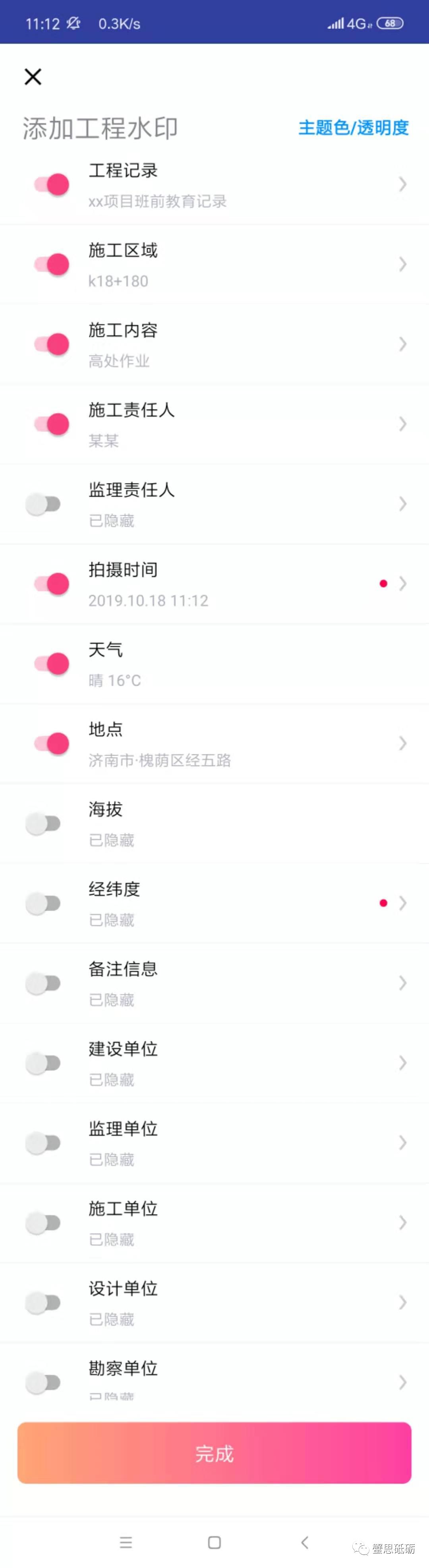Screen dimensions: 429x1568
Task: Tap the 完成 button
Action: click(x=214, y=1453)
